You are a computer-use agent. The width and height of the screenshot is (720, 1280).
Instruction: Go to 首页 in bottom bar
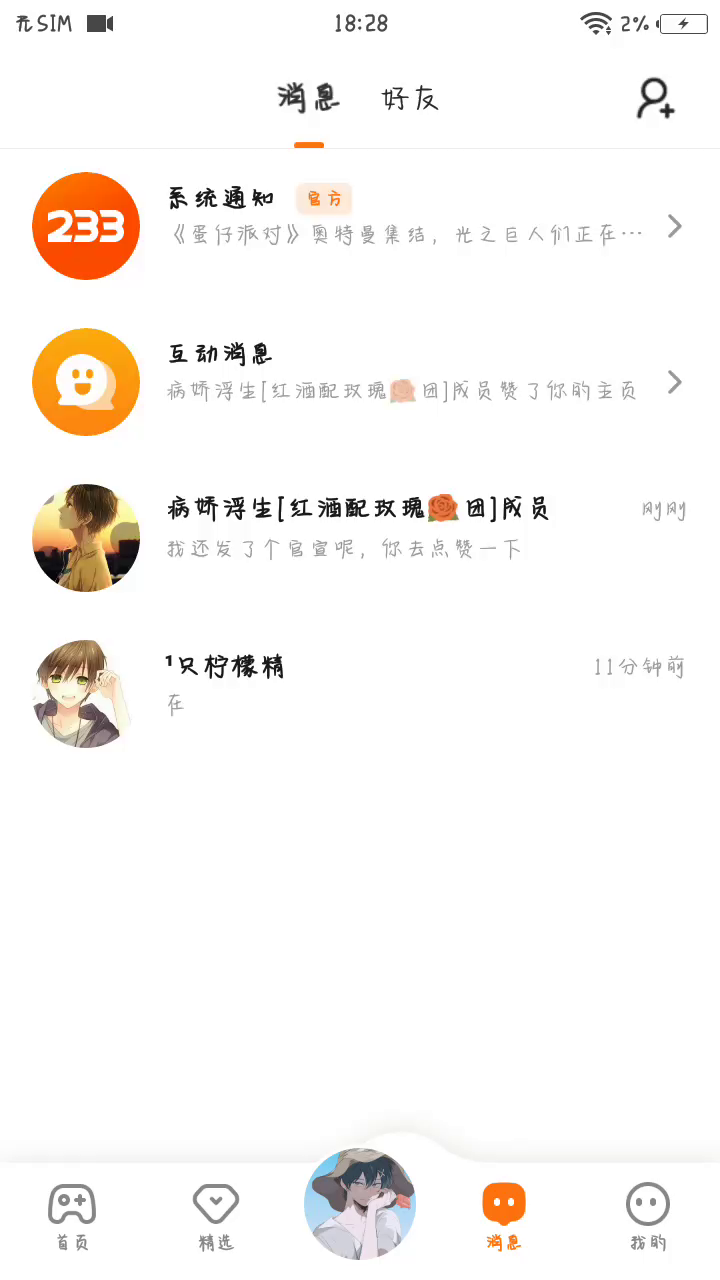[72, 1216]
